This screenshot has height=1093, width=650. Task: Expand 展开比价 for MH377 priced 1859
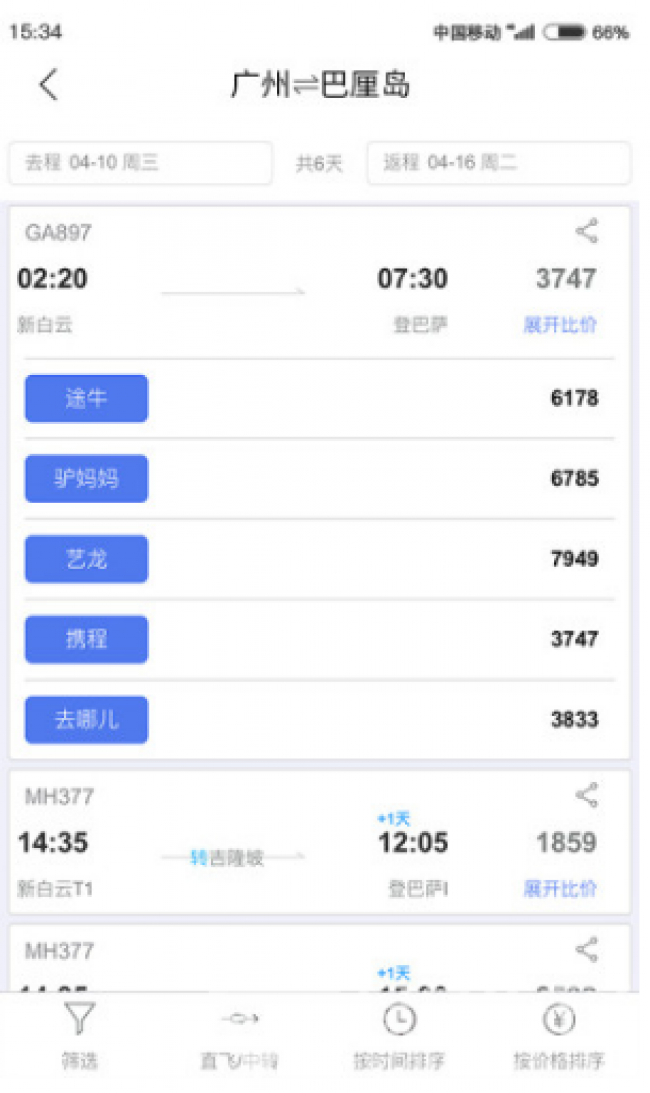(x=560, y=889)
